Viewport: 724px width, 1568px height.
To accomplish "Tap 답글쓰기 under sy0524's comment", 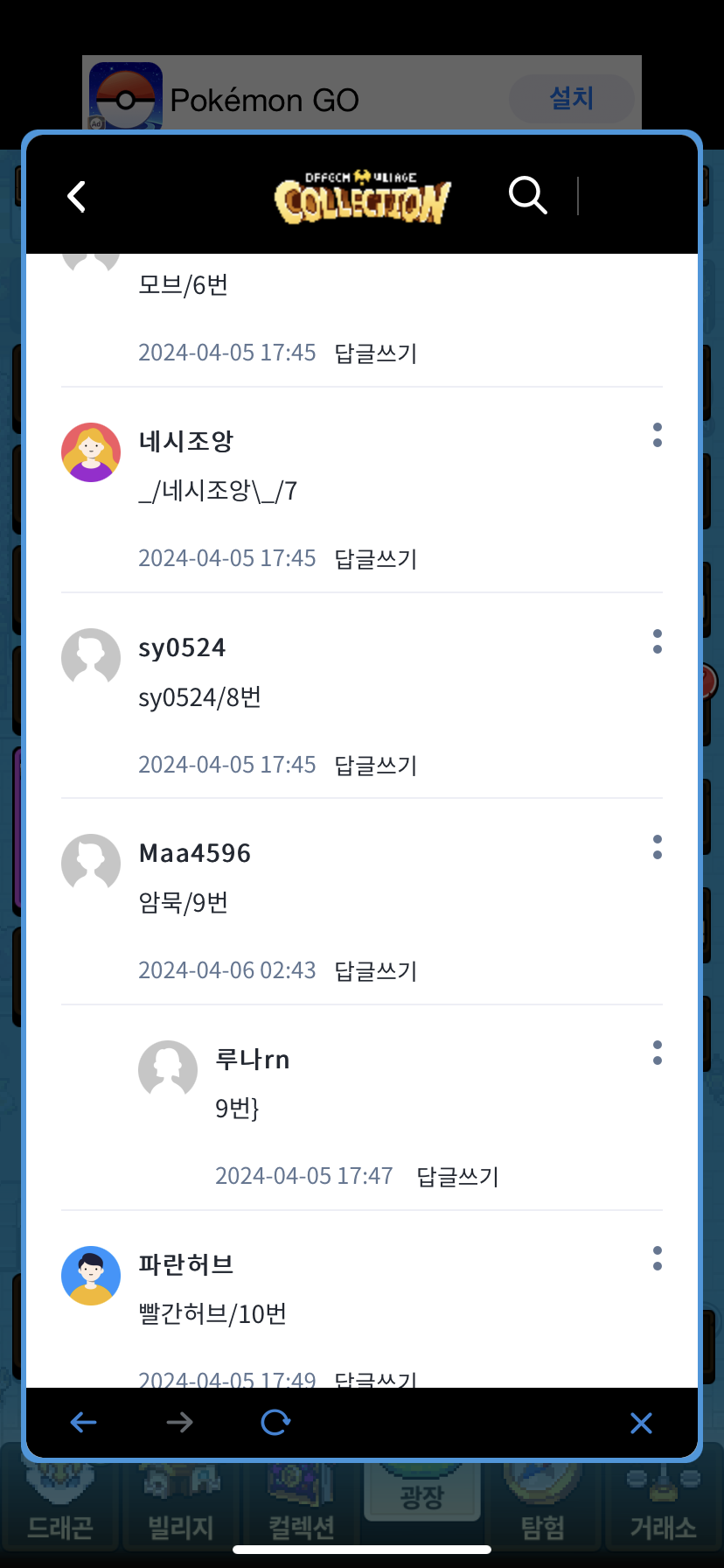I will click(376, 766).
